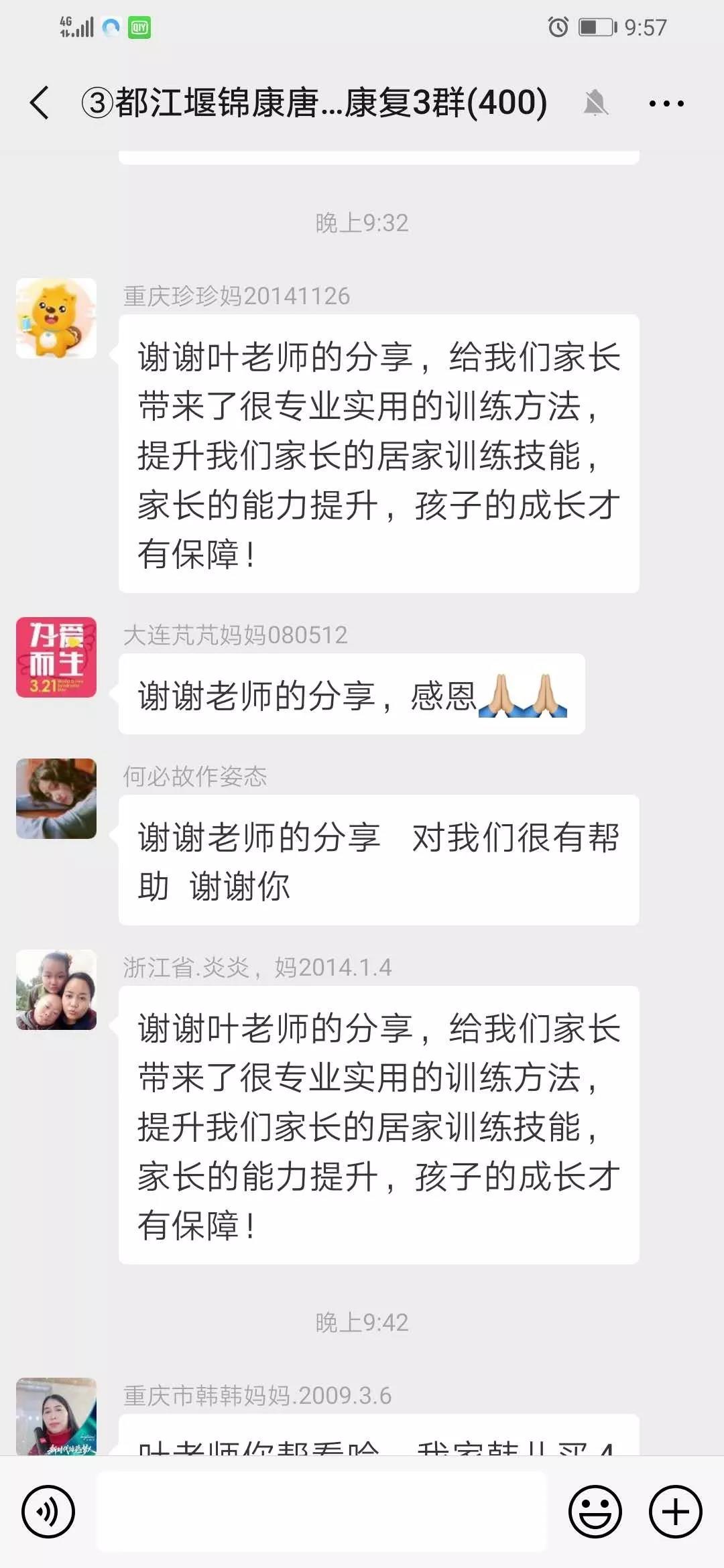Open the chat info overflow menu
Viewport: 724px width, 1568px height.
click(x=666, y=104)
